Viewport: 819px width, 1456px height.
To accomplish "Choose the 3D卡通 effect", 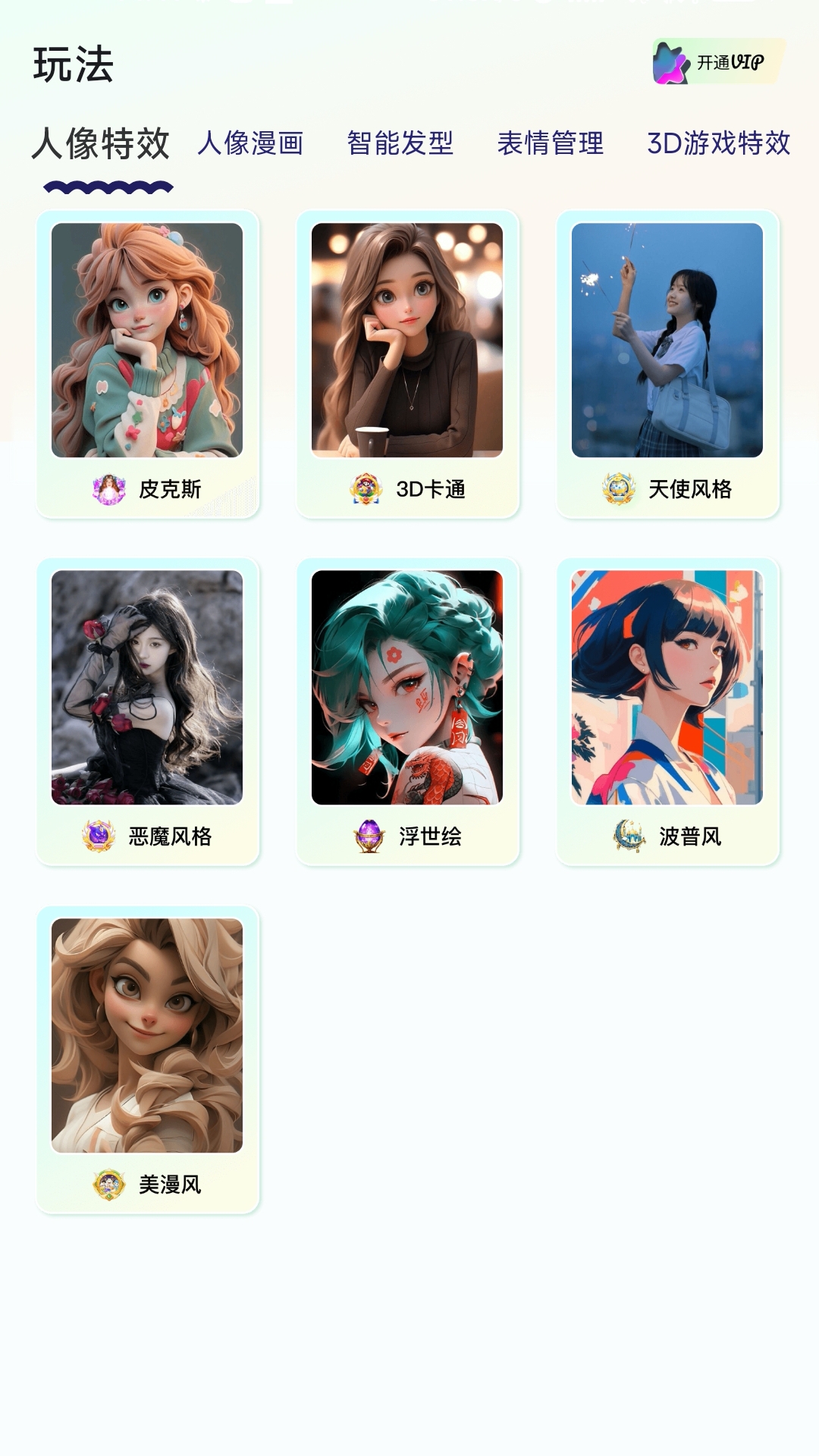I will point(407,364).
